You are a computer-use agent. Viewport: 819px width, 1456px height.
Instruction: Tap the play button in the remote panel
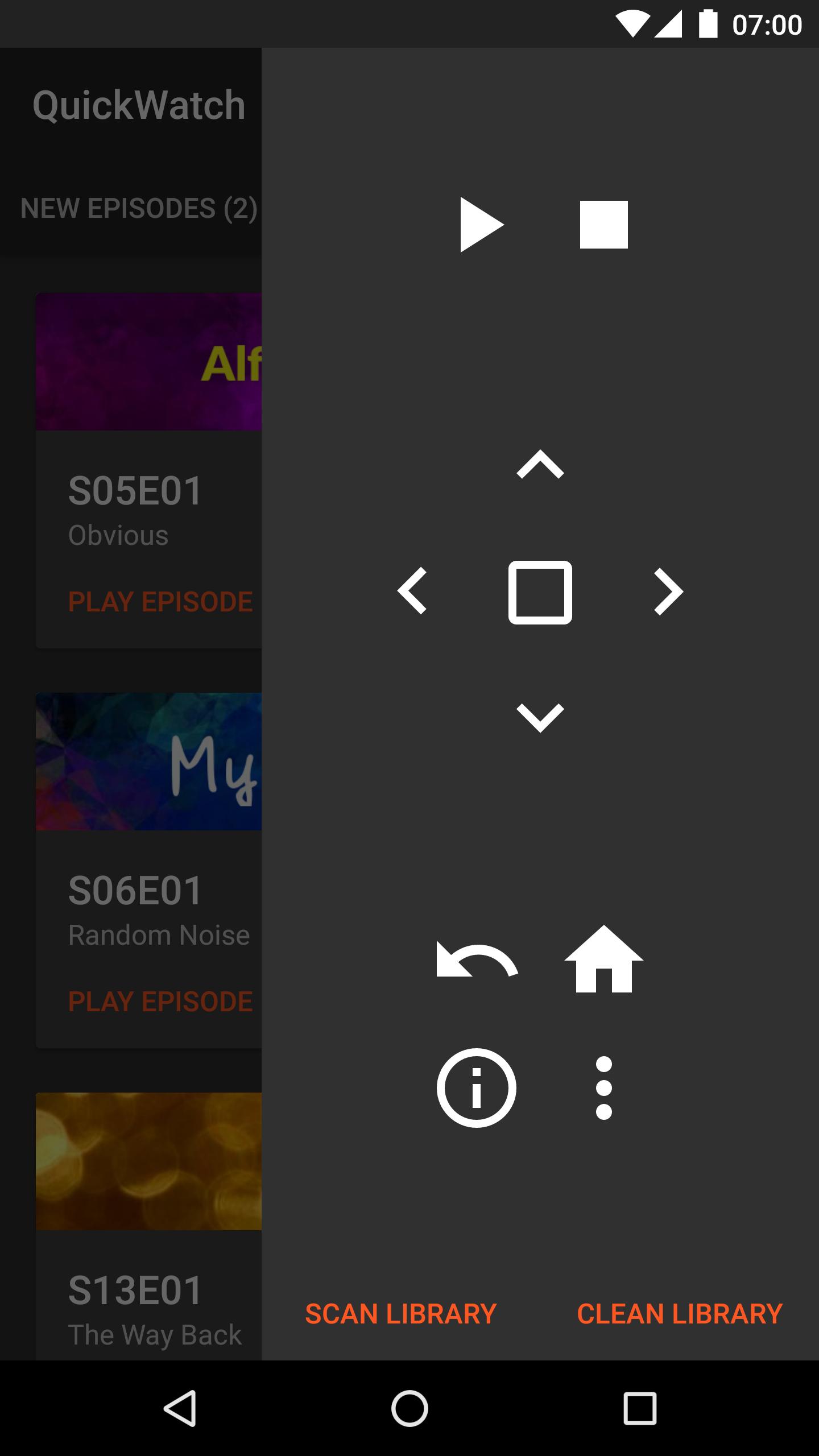point(481,225)
